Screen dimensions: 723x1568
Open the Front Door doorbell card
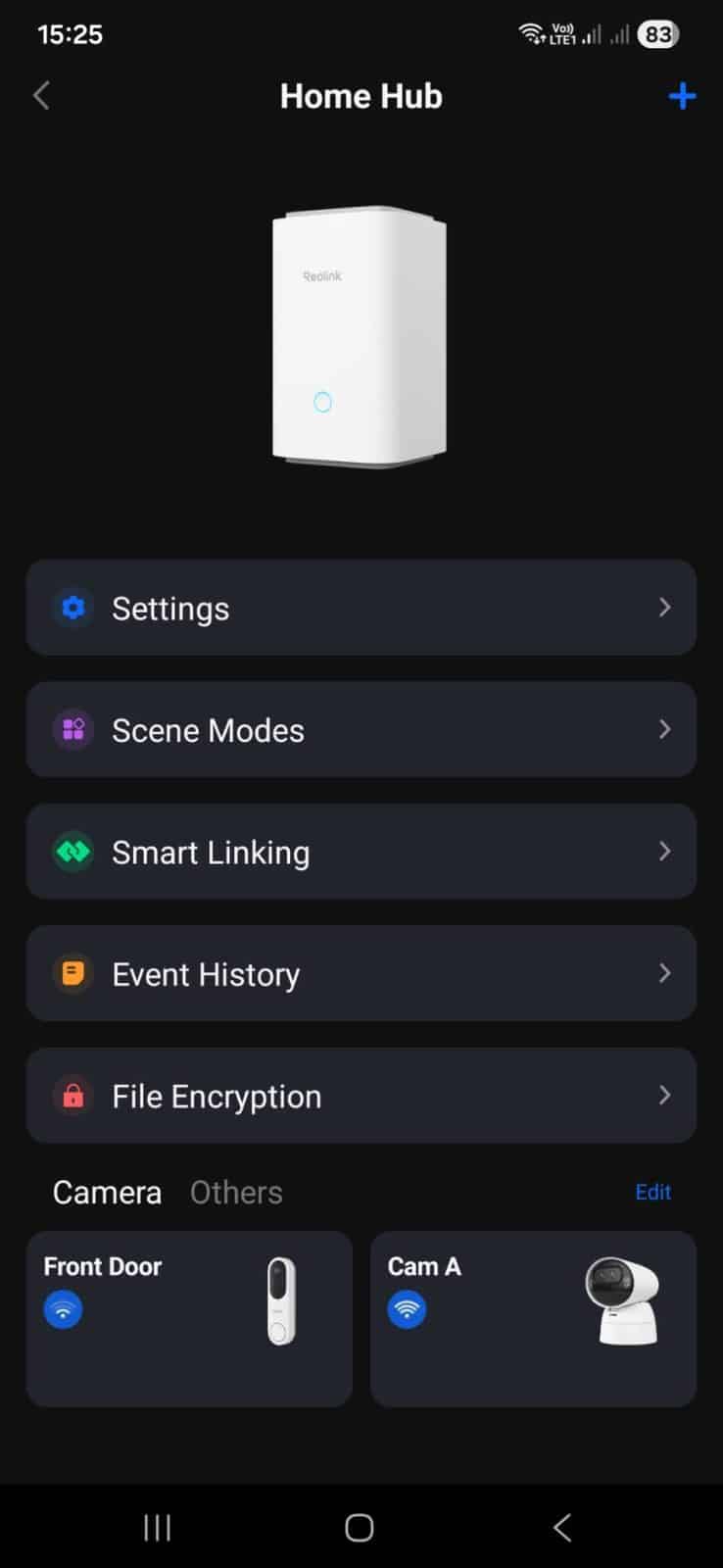tap(189, 1318)
